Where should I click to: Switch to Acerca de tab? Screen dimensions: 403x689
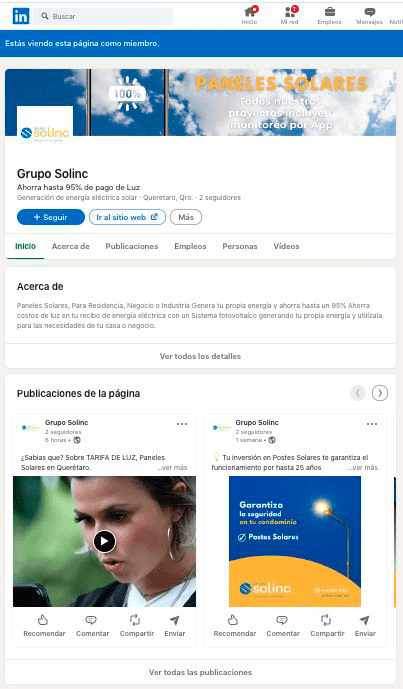click(x=70, y=247)
